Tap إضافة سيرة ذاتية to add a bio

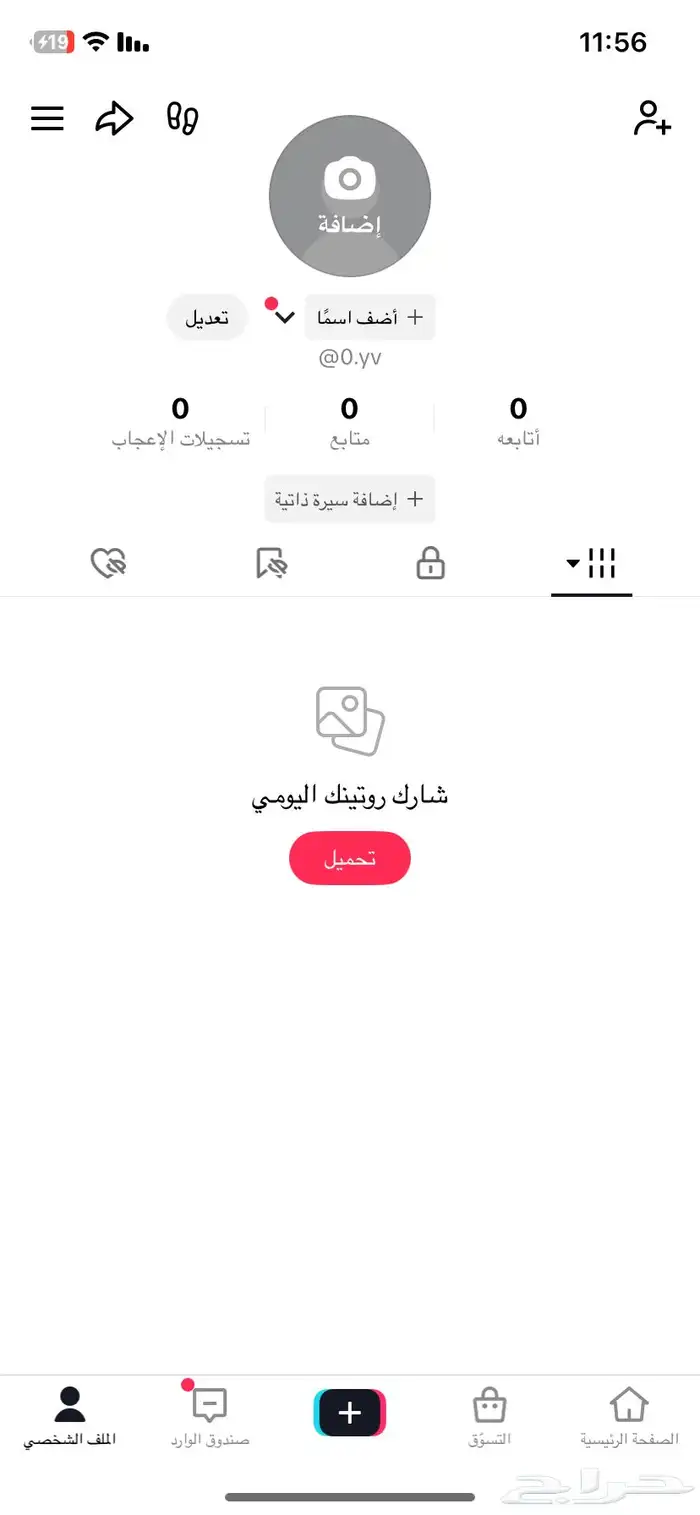pyautogui.click(x=349, y=498)
